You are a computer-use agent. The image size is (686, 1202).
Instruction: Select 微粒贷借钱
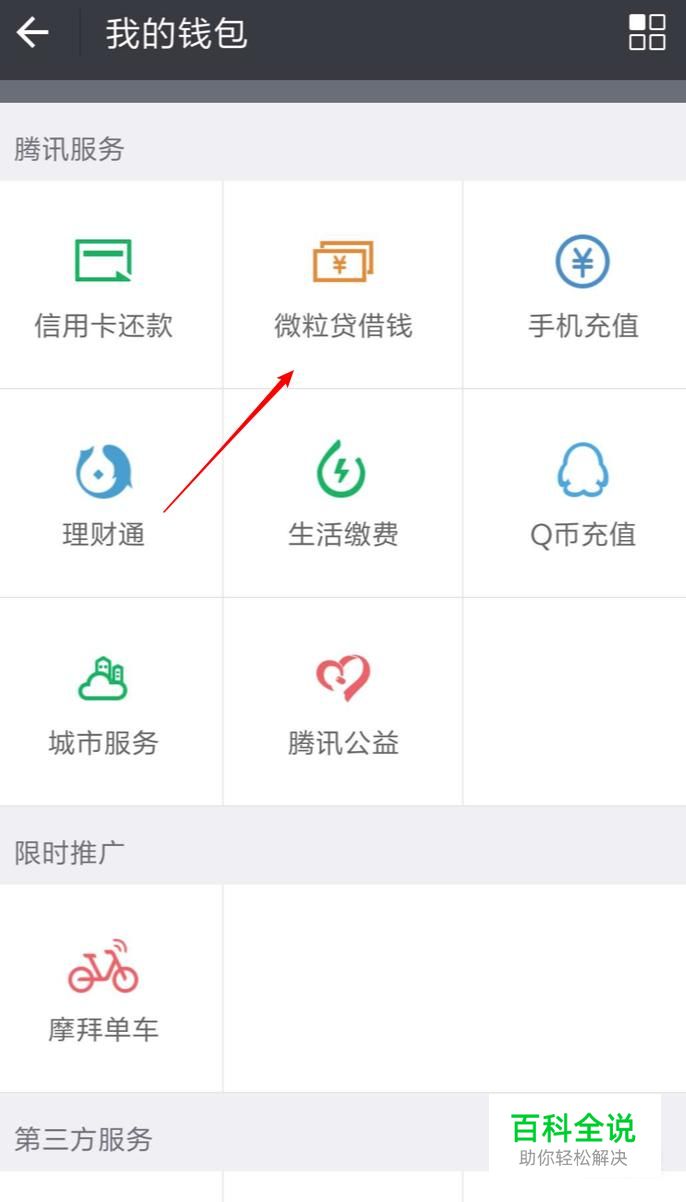point(343,285)
